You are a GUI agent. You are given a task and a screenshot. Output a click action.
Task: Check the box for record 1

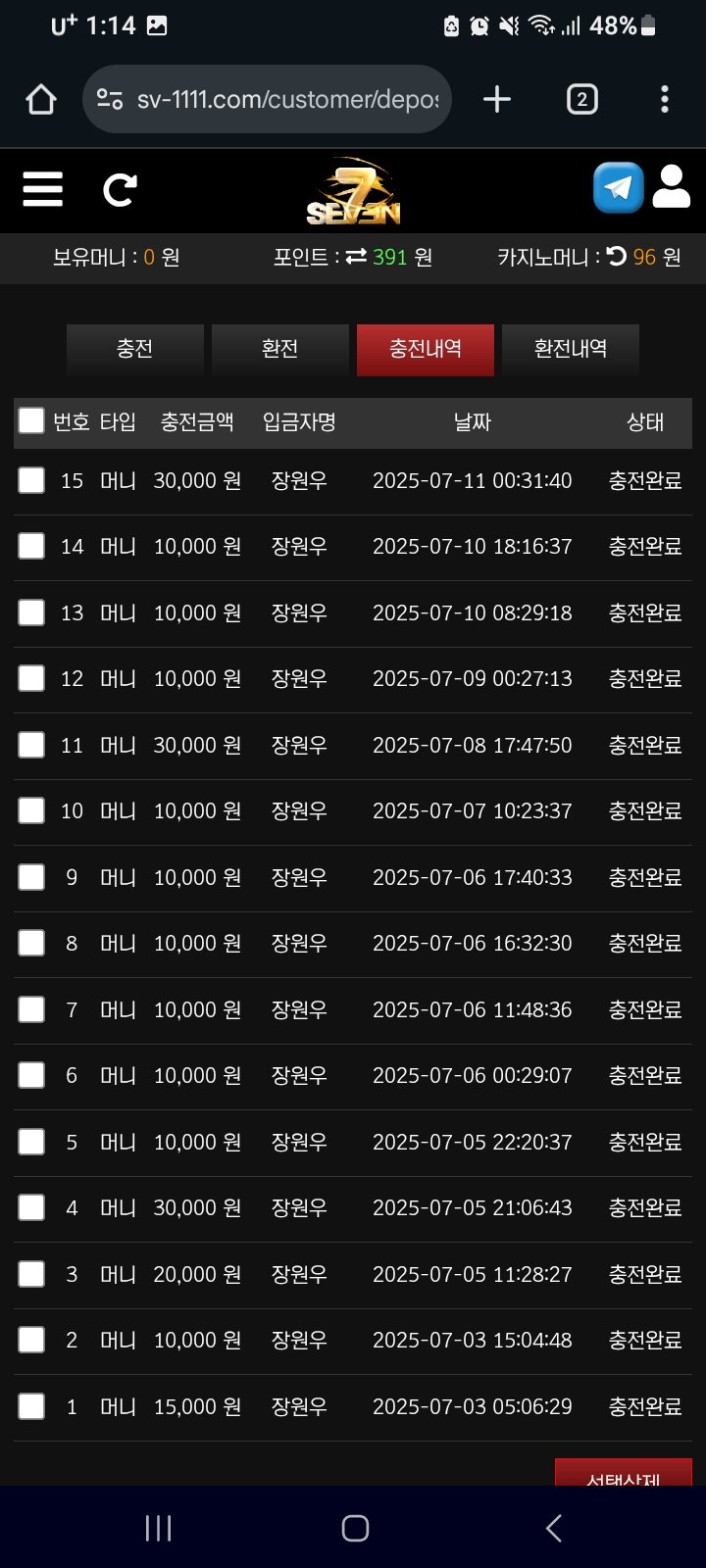pos(31,1406)
